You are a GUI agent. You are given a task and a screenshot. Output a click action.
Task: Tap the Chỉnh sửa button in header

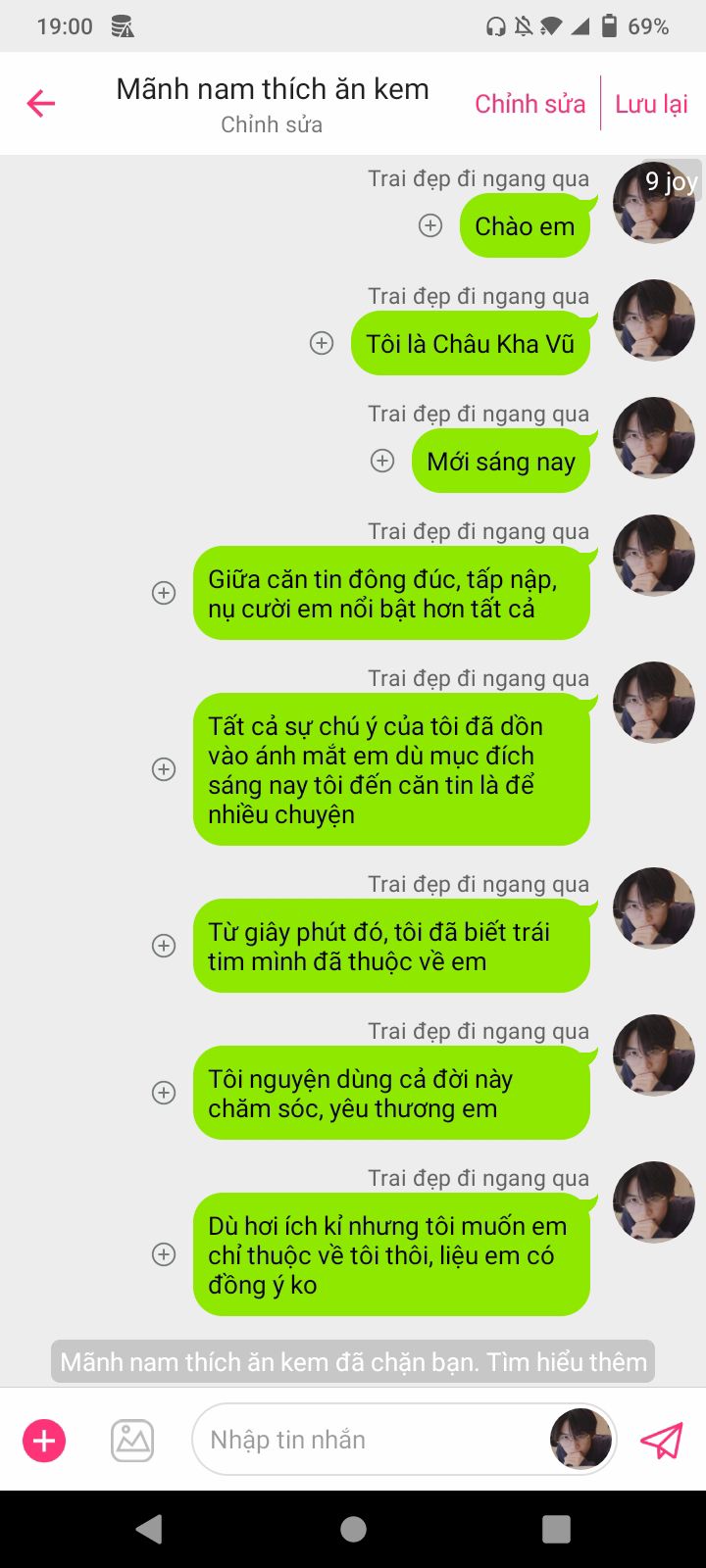click(x=529, y=104)
